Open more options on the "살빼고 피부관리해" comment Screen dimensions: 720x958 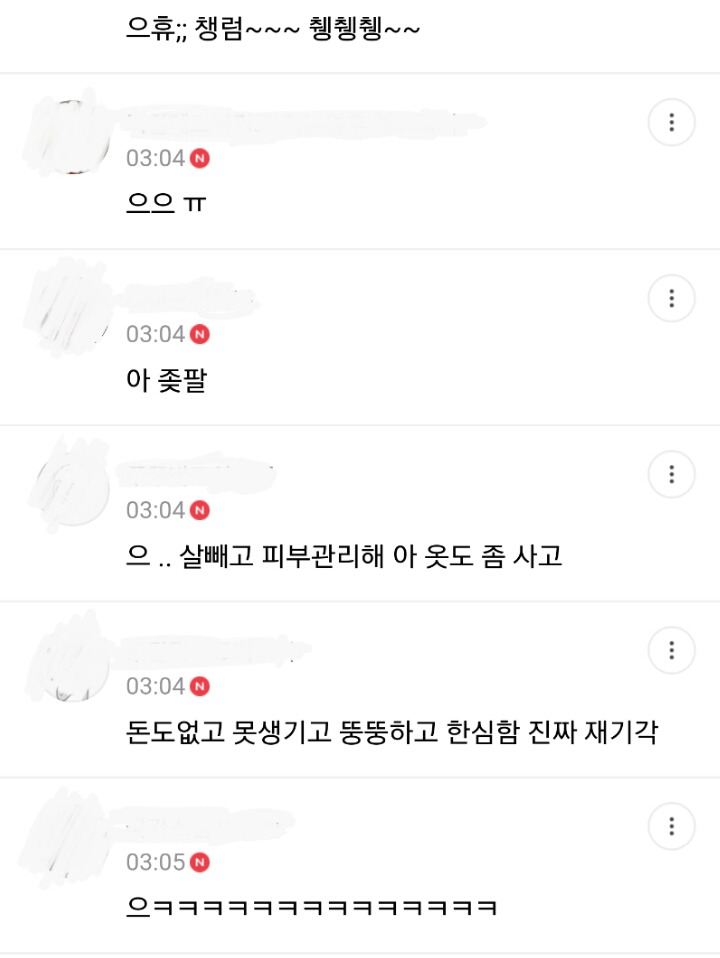tap(671, 474)
